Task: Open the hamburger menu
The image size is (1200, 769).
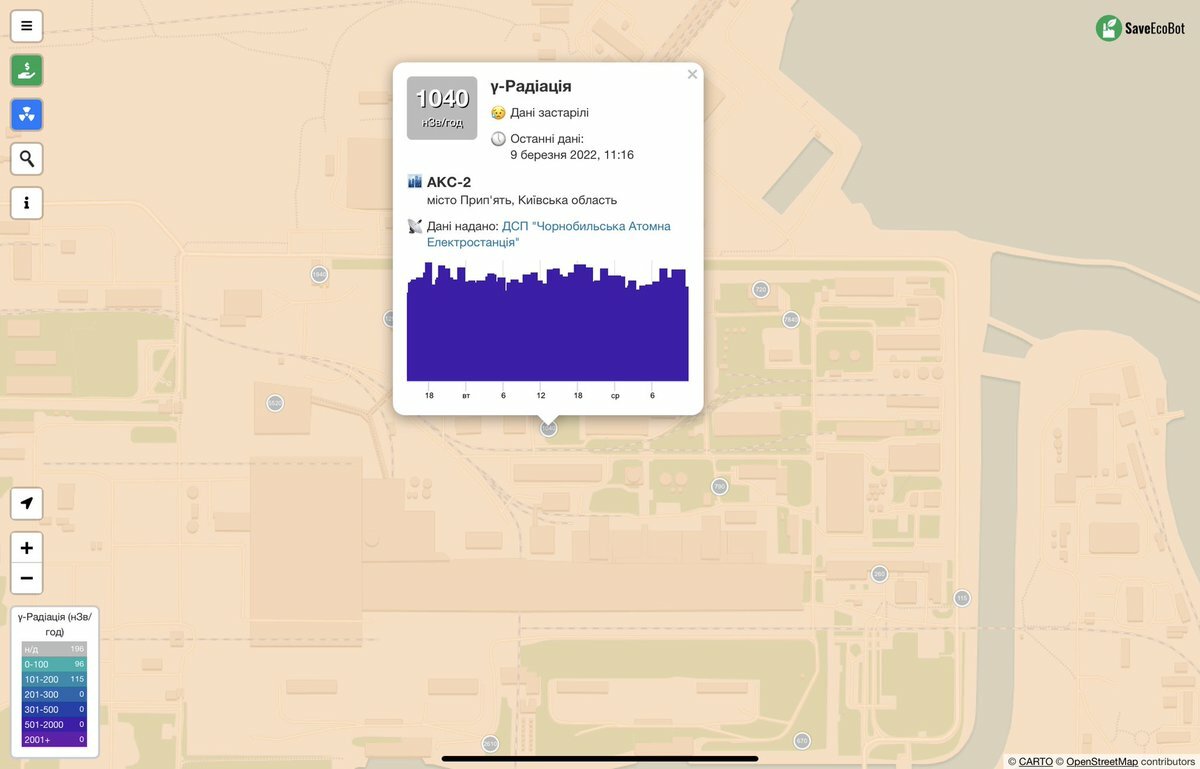Action: 26,26
